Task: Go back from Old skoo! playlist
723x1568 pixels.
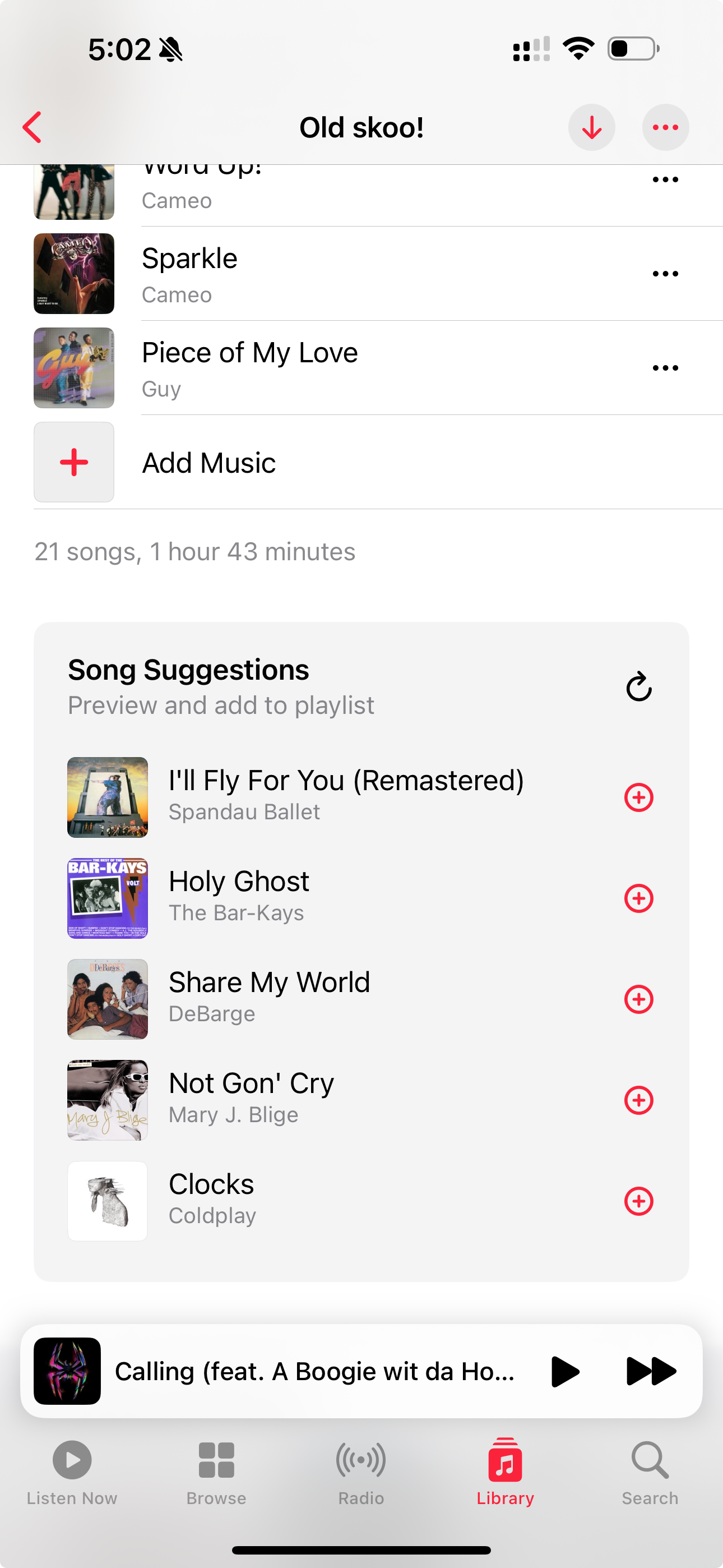Action: pos(33,127)
